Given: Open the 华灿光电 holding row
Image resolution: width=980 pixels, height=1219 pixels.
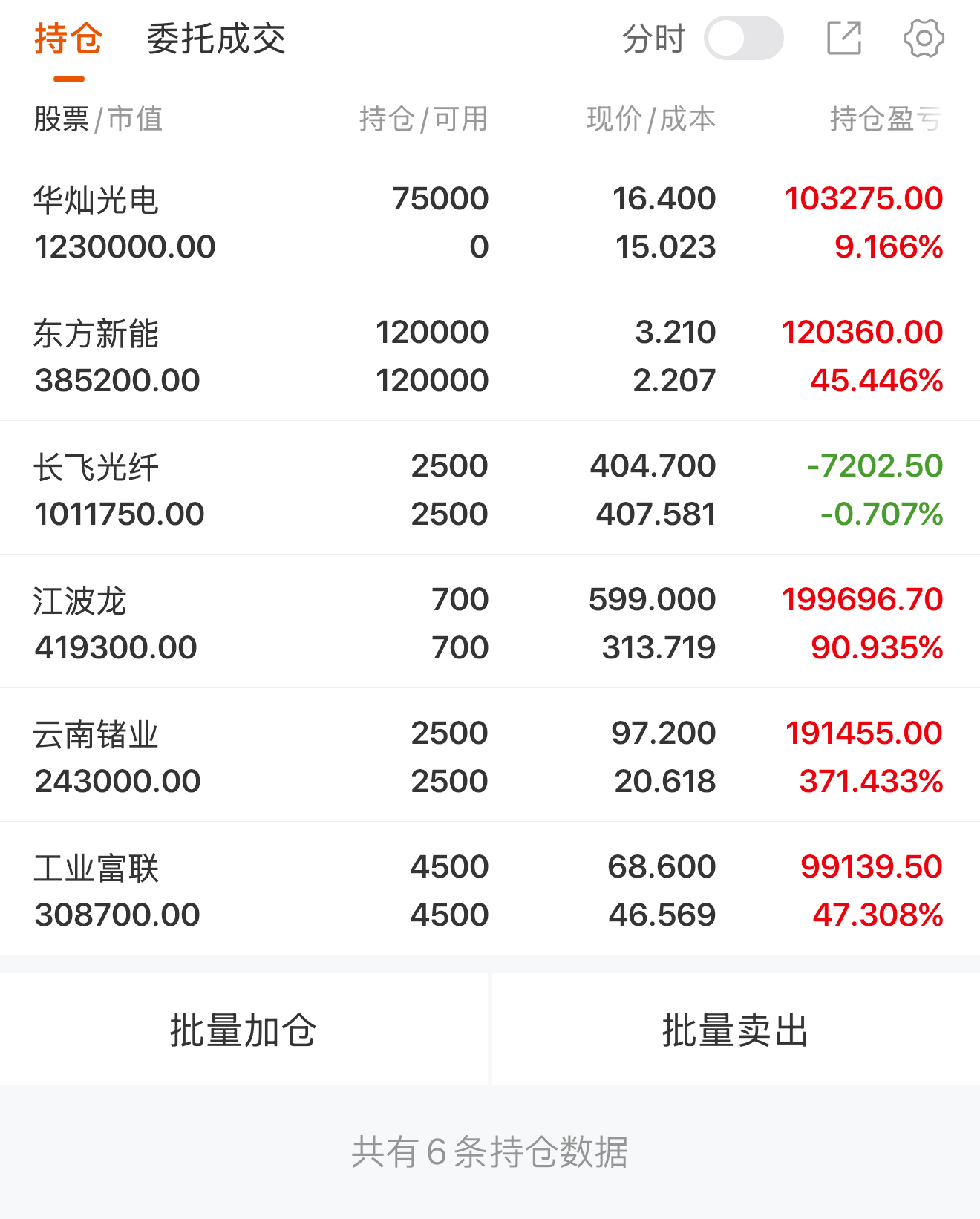Looking at the screenshot, I should tap(490, 221).
